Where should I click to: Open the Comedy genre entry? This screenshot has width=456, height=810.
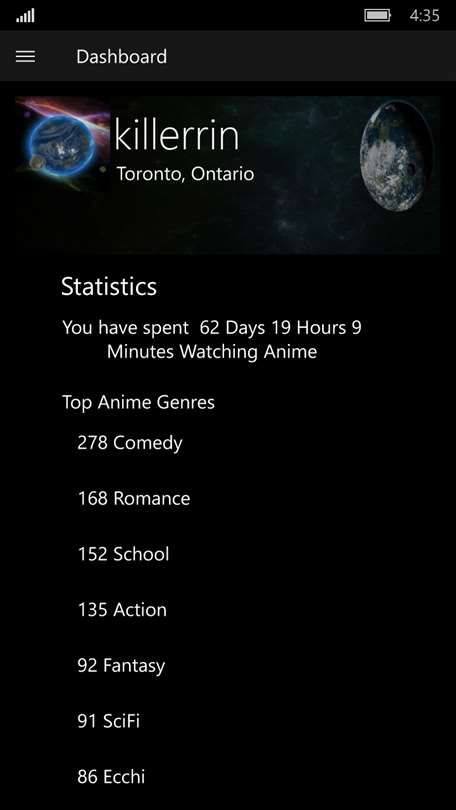pyautogui.click(x=130, y=443)
